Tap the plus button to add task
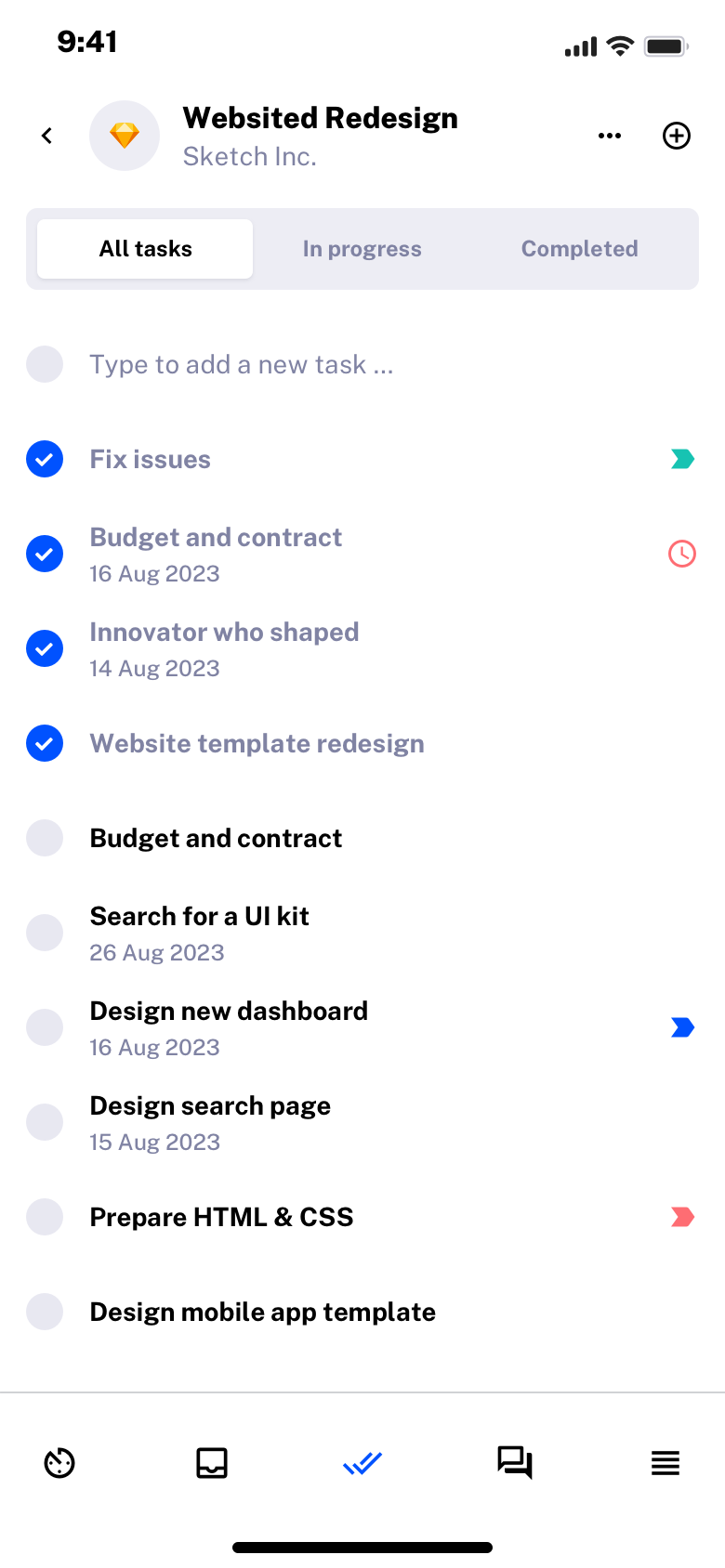The image size is (725, 1568). click(677, 136)
